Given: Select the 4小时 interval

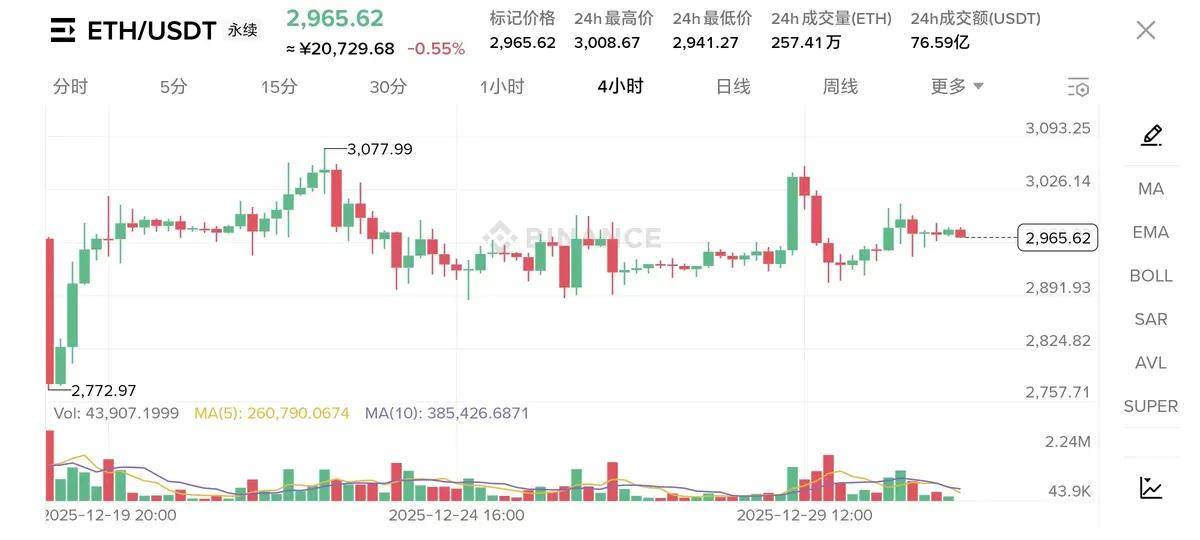Looking at the screenshot, I should [x=620, y=87].
